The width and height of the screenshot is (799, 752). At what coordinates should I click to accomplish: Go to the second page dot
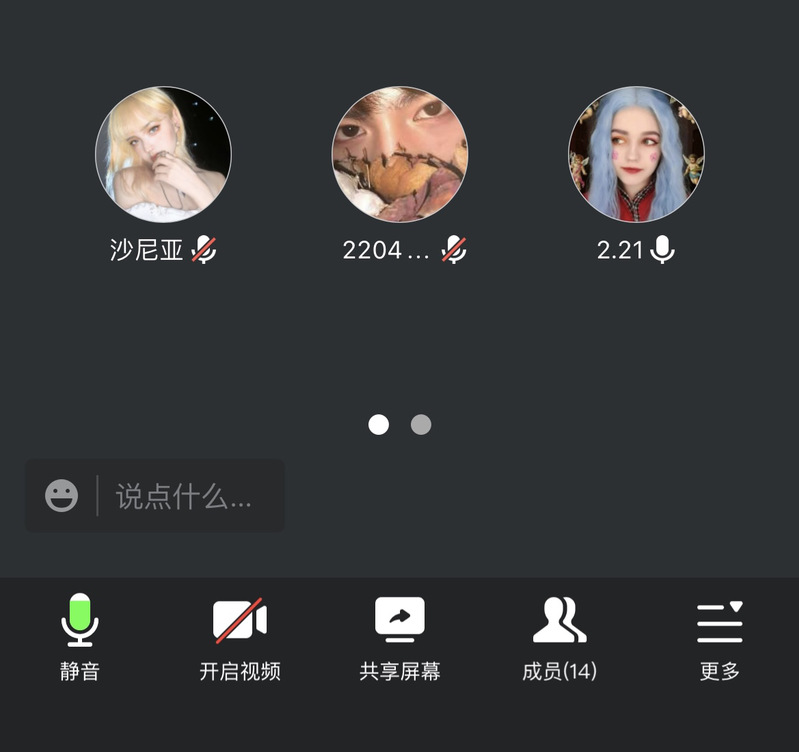[421, 425]
